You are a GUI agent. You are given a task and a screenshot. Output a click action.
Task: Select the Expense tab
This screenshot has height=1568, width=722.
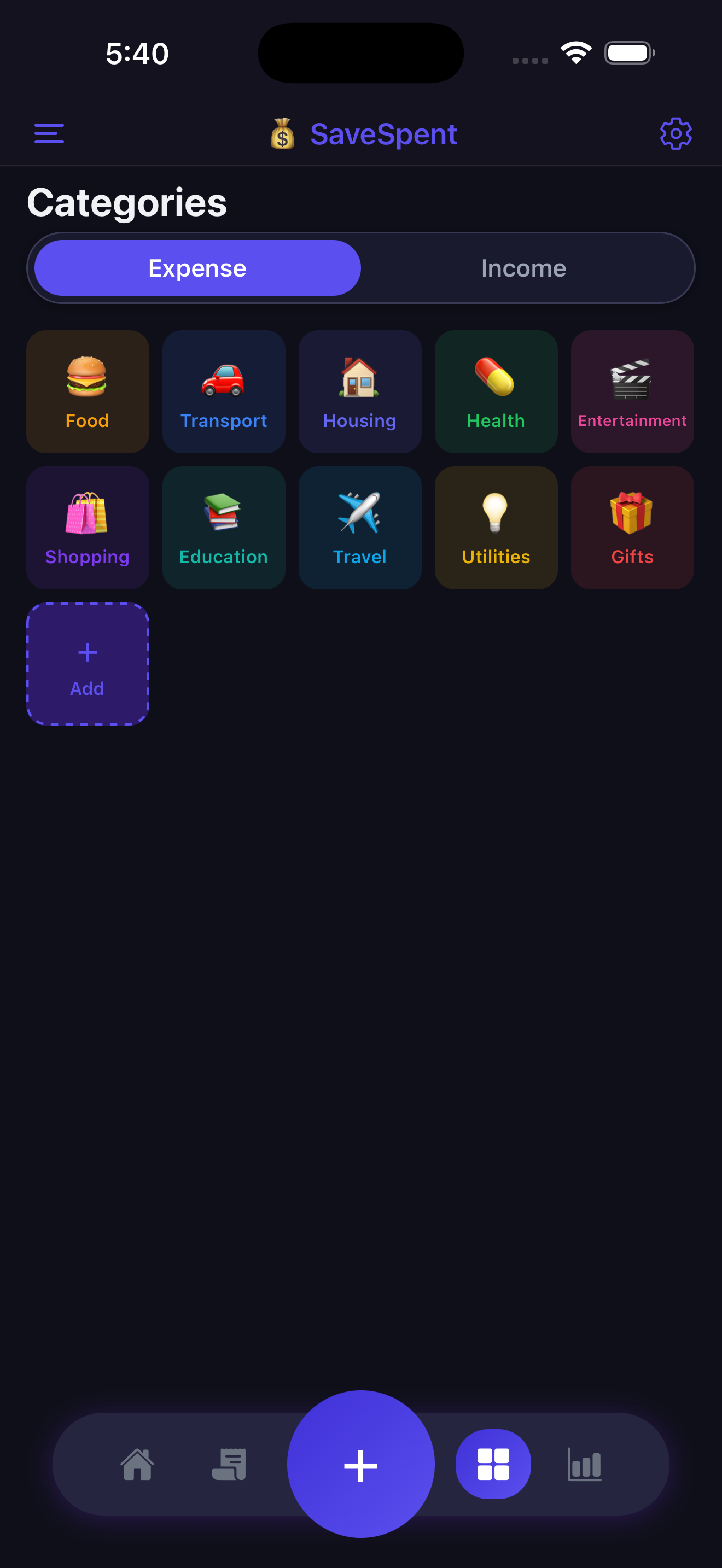[196, 267]
